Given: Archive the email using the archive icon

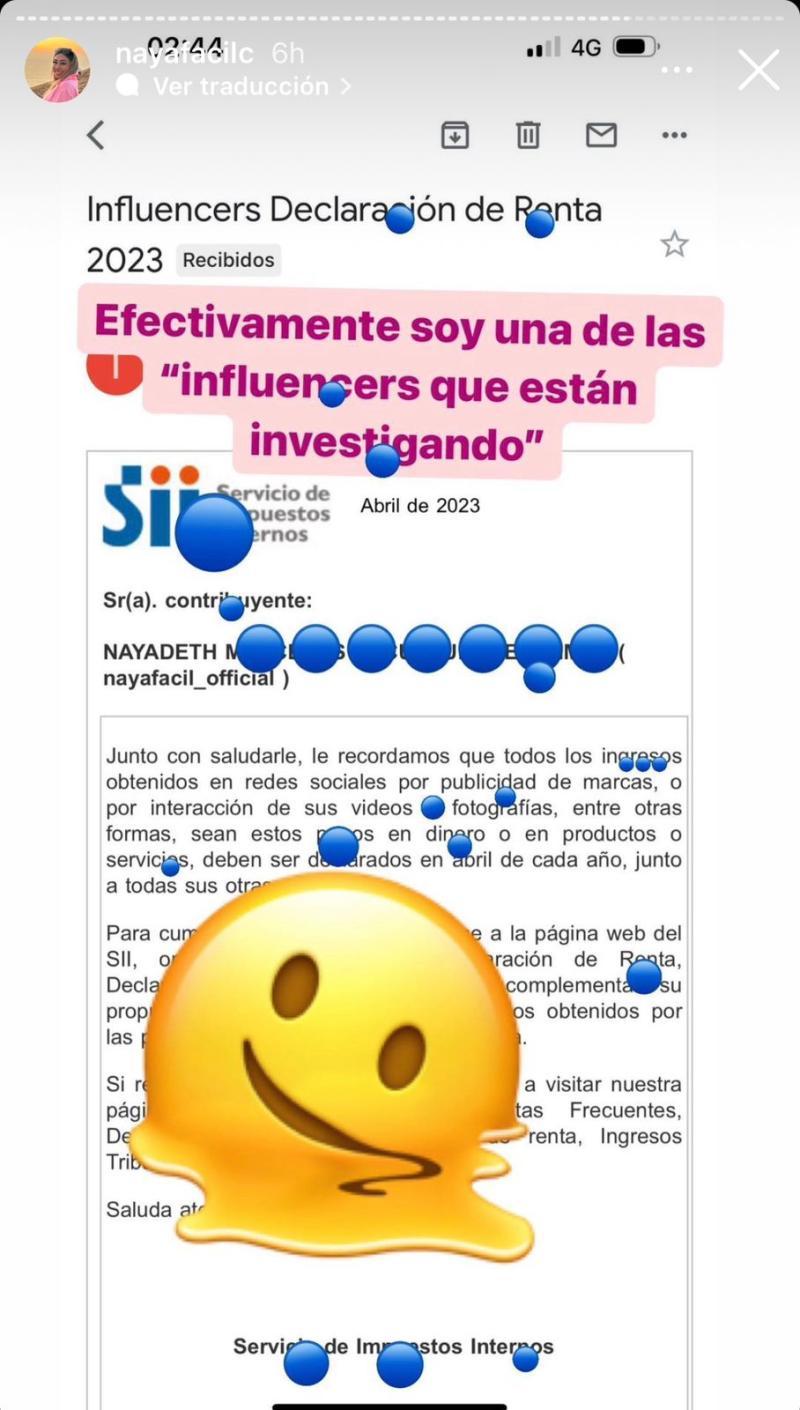Looking at the screenshot, I should coord(455,135).
